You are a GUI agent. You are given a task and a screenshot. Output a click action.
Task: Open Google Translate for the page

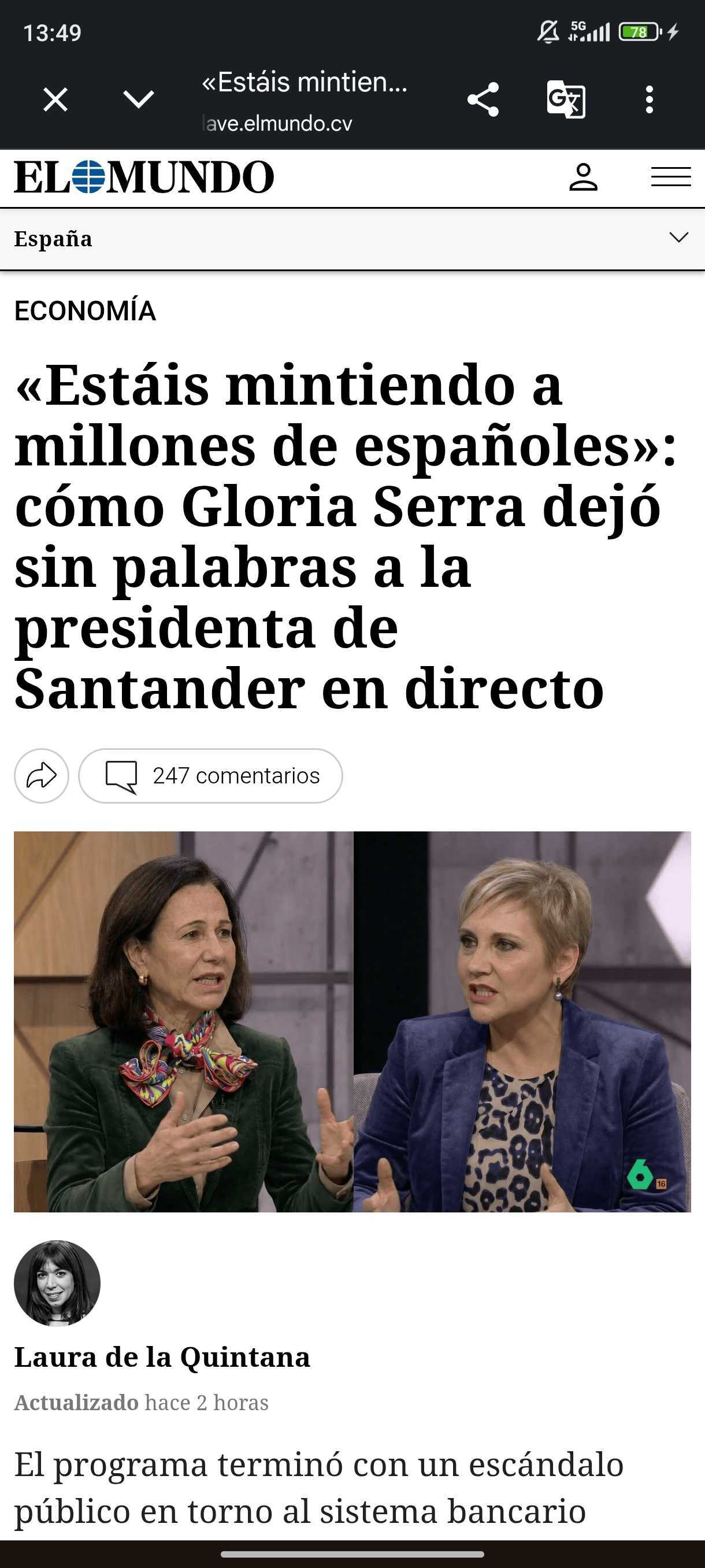(x=566, y=100)
